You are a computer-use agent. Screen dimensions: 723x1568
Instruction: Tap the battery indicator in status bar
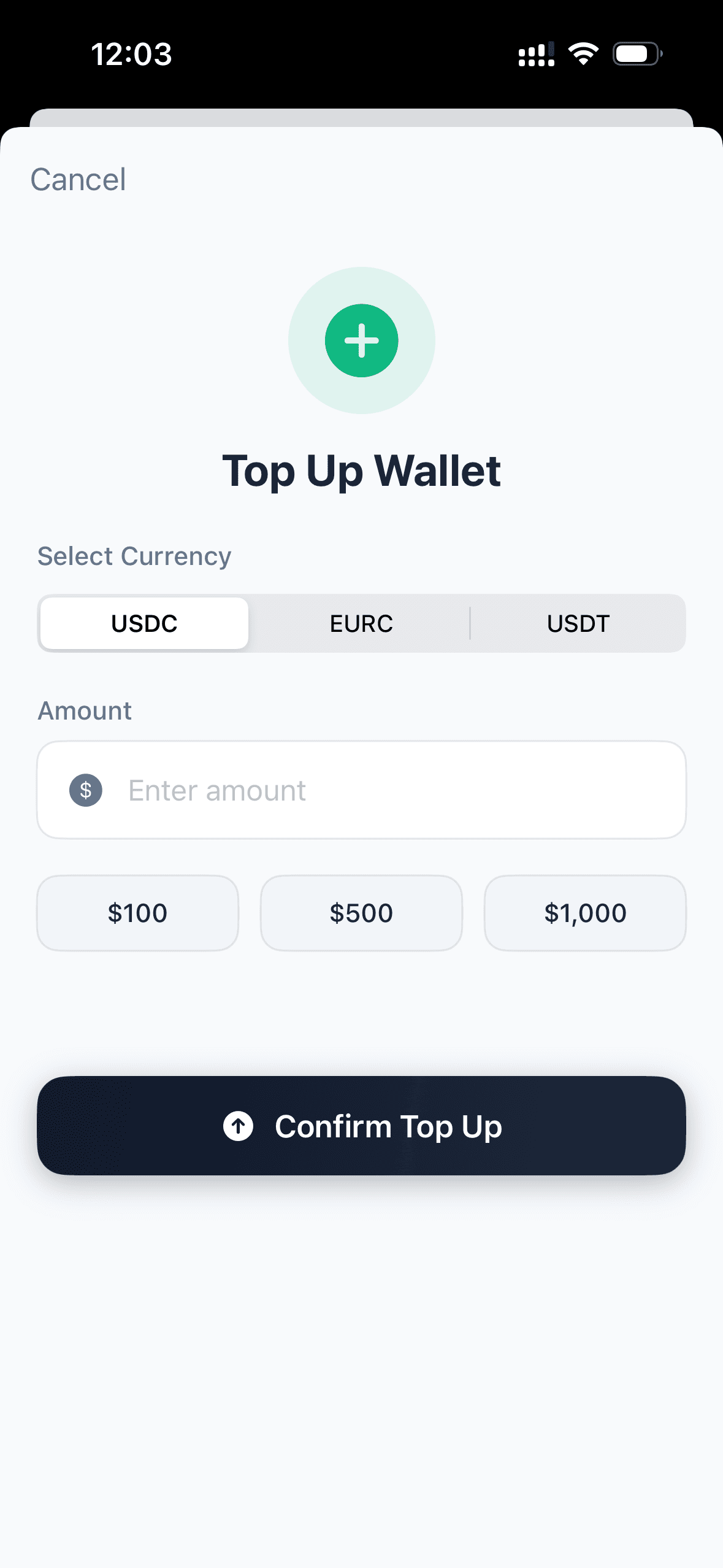click(x=635, y=54)
